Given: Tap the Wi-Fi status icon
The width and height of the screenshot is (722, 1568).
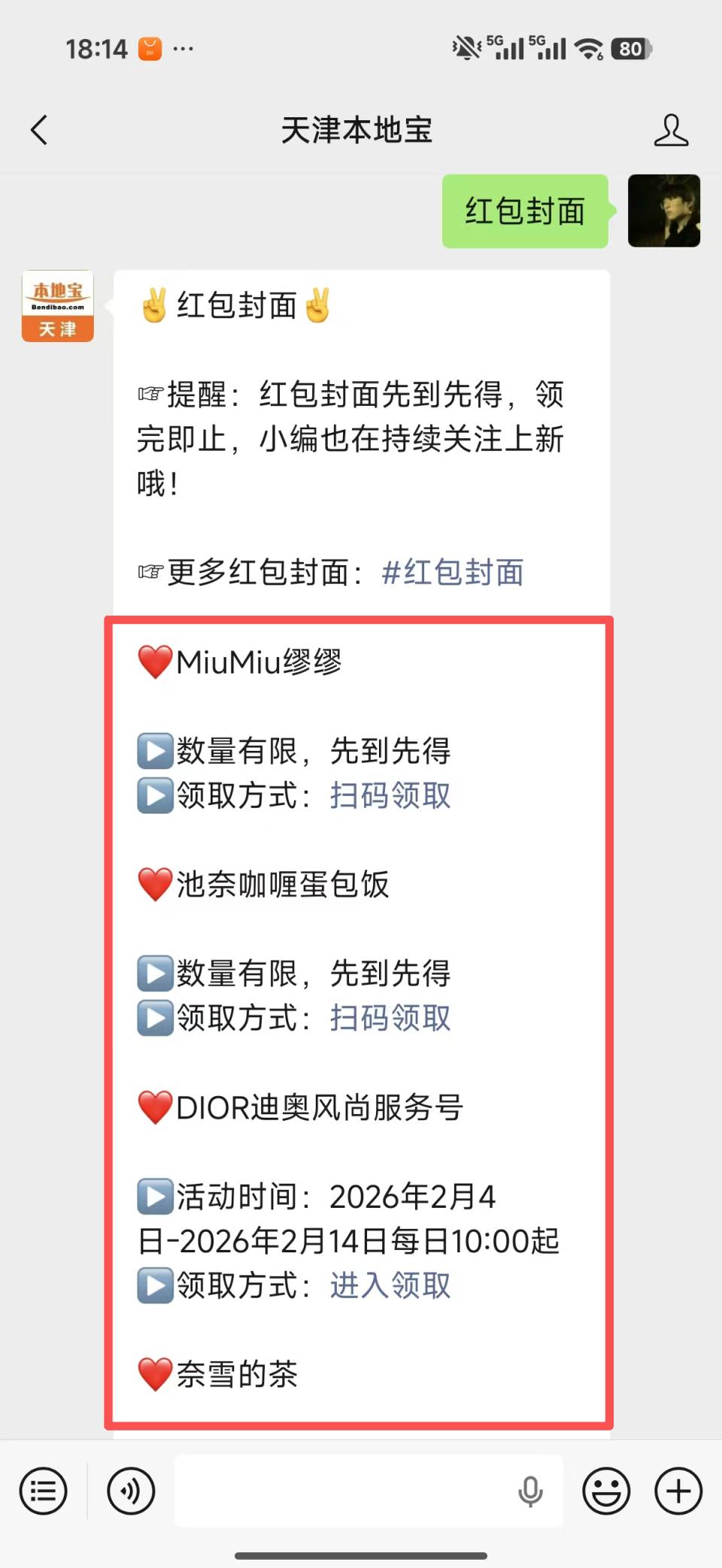Looking at the screenshot, I should click(587, 48).
